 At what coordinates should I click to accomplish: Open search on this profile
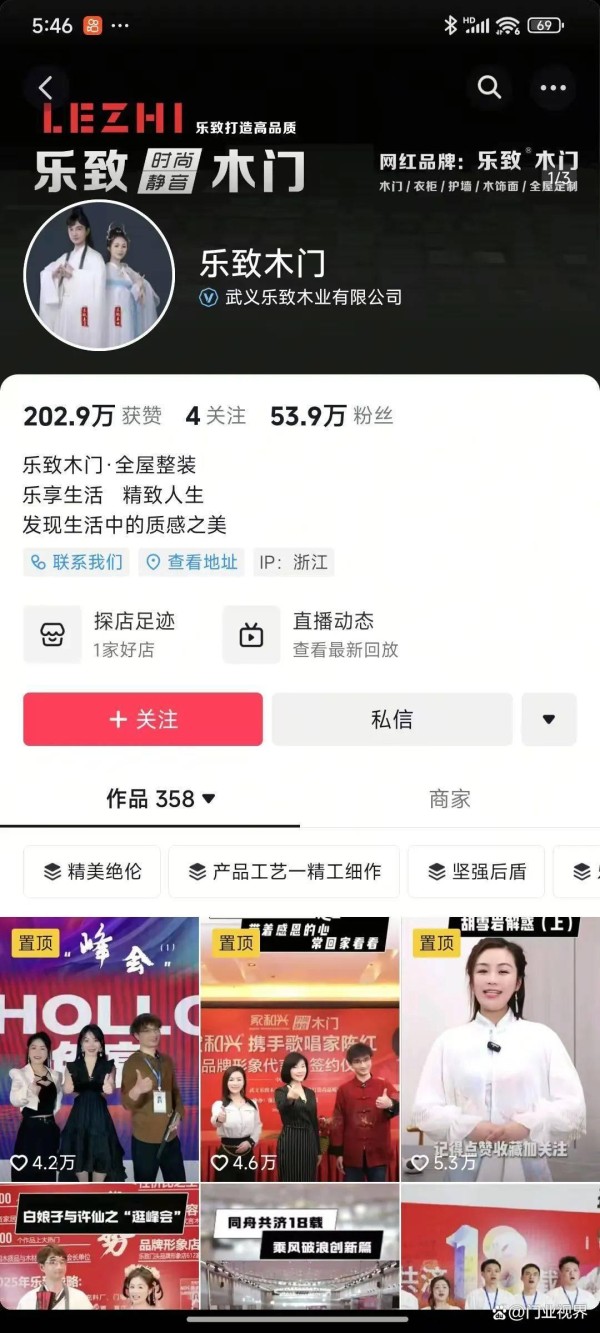[x=489, y=88]
